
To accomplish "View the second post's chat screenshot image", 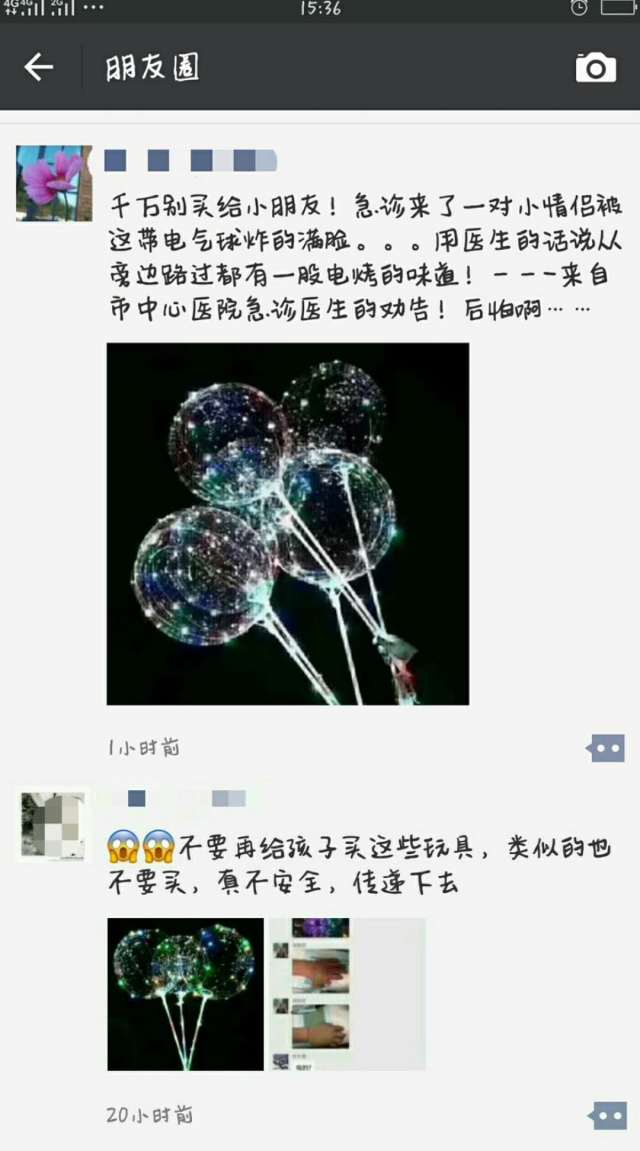I will tap(346, 994).
